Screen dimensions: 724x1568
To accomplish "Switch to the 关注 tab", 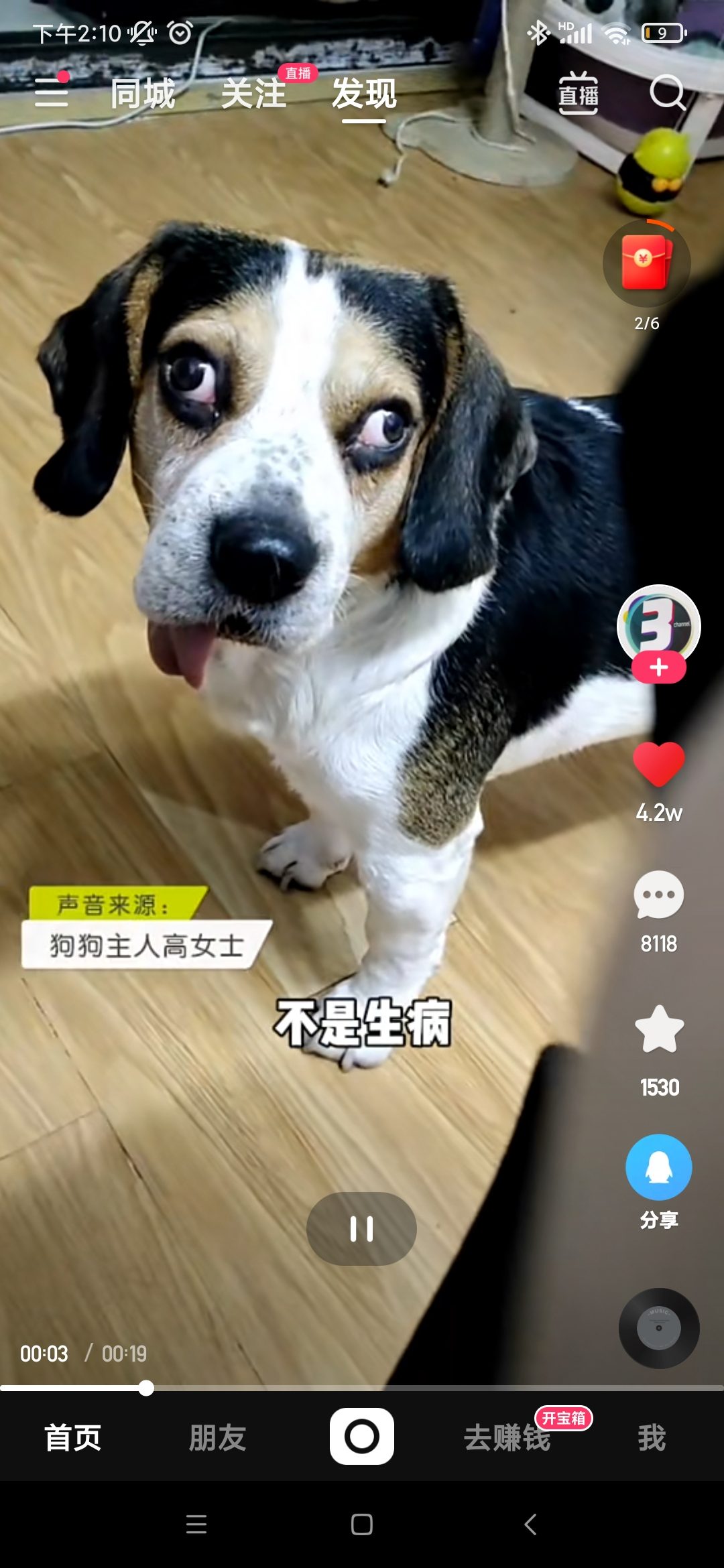I will (x=254, y=94).
